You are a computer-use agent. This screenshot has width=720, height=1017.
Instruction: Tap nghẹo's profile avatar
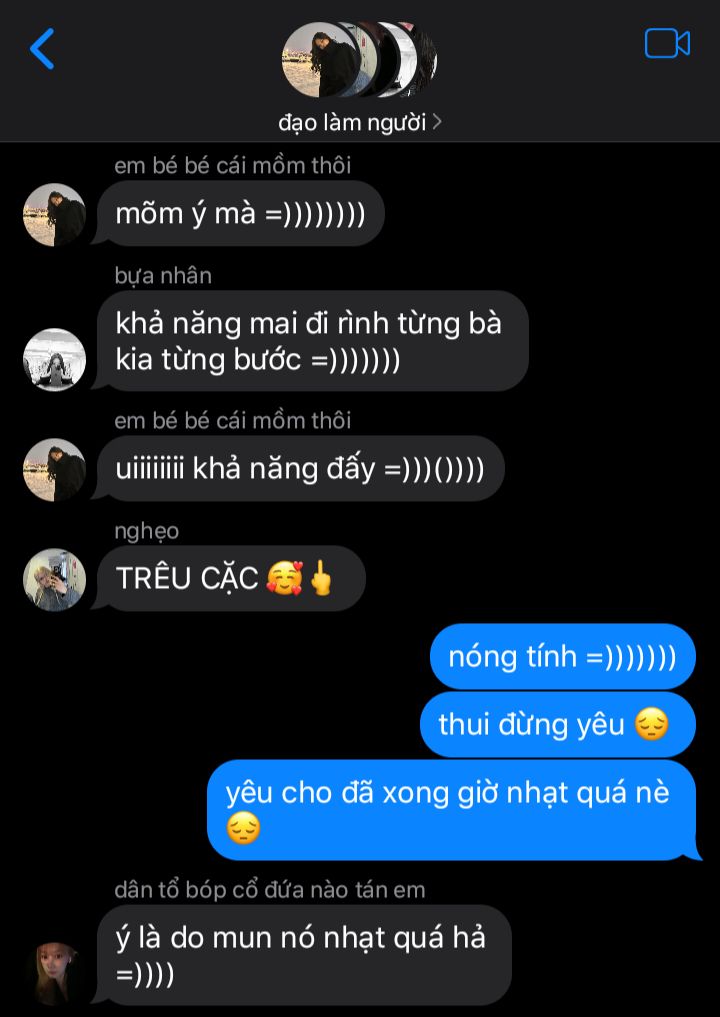pos(54,579)
